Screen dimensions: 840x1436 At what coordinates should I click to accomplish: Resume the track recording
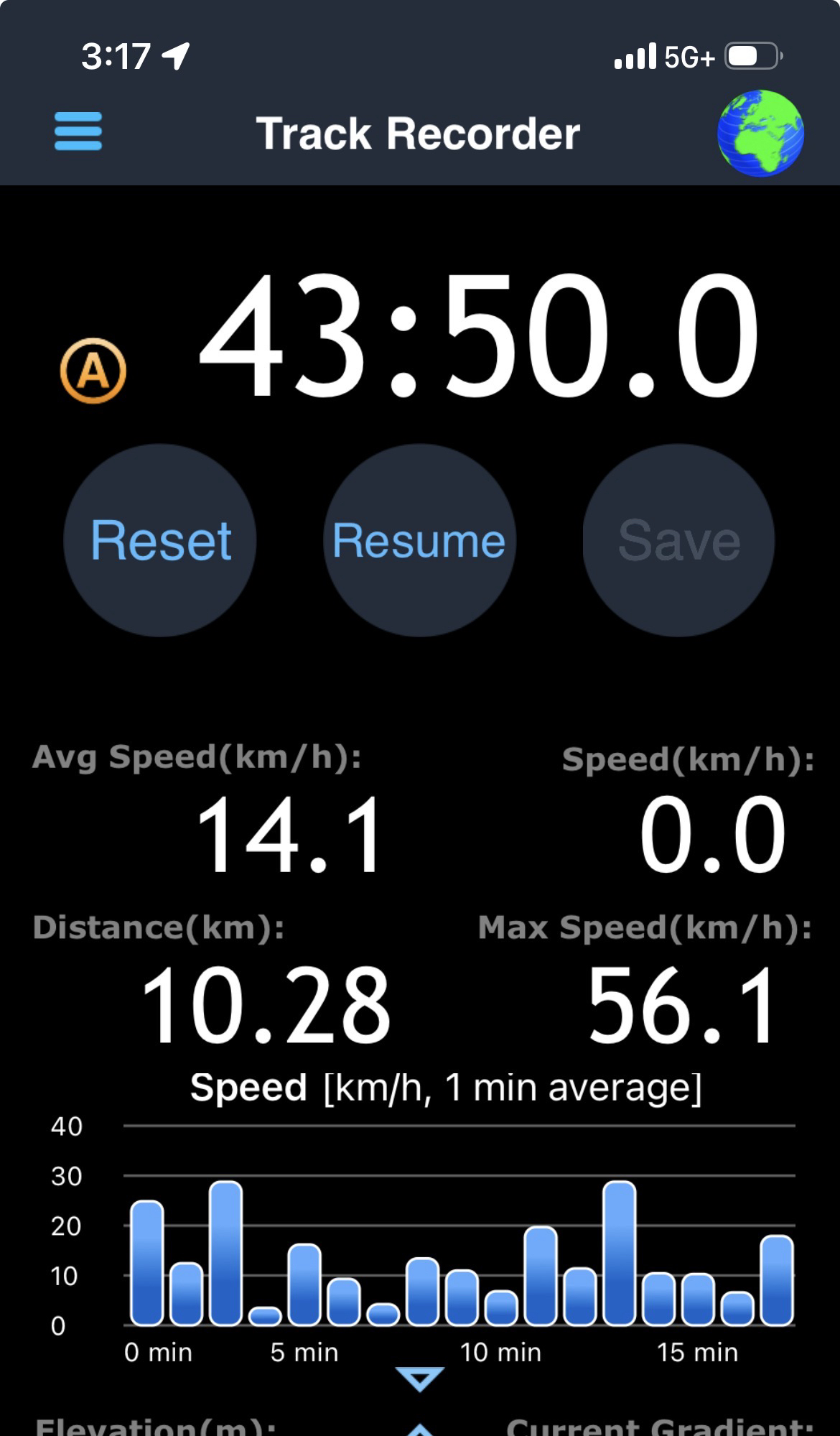click(x=419, y=540)
